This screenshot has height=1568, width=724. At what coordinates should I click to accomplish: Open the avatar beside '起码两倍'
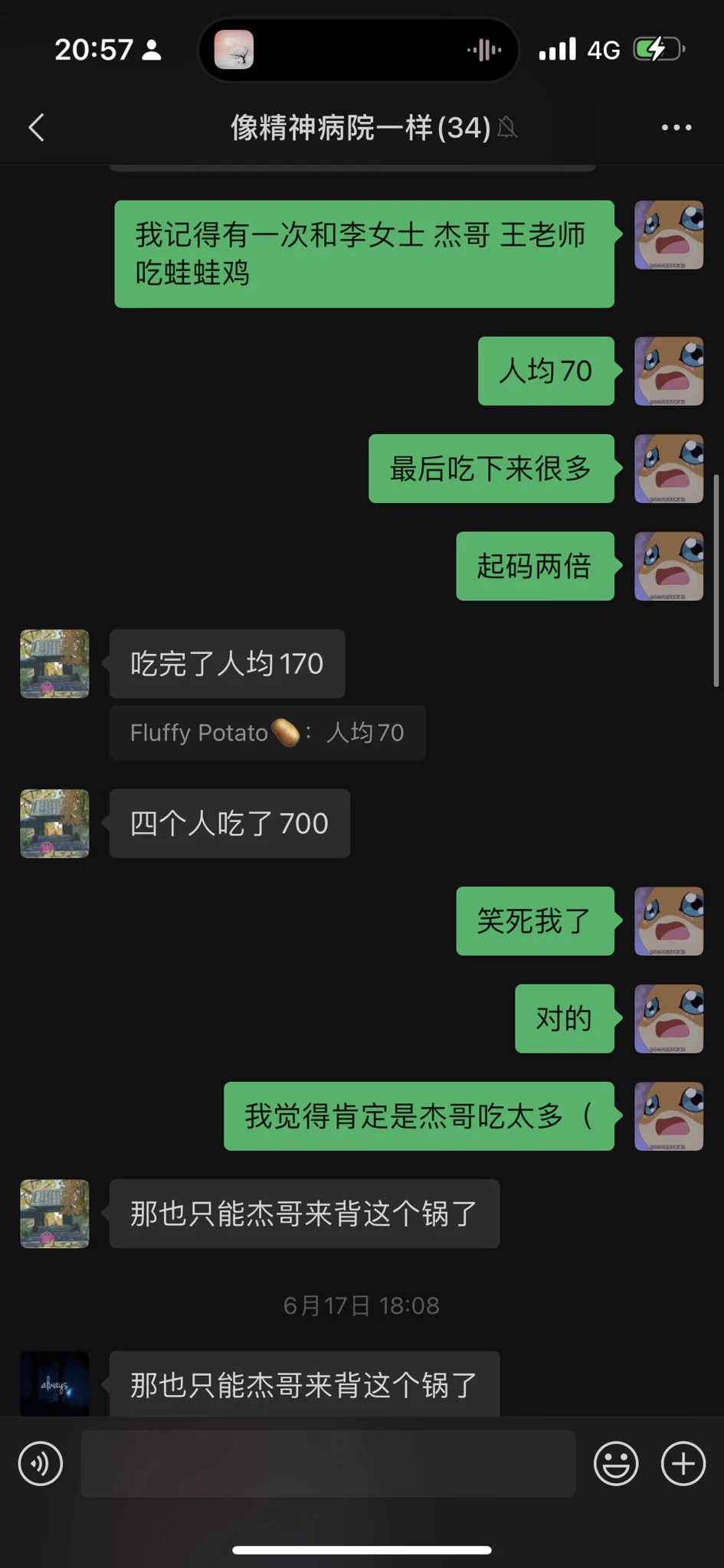point(669,566)
